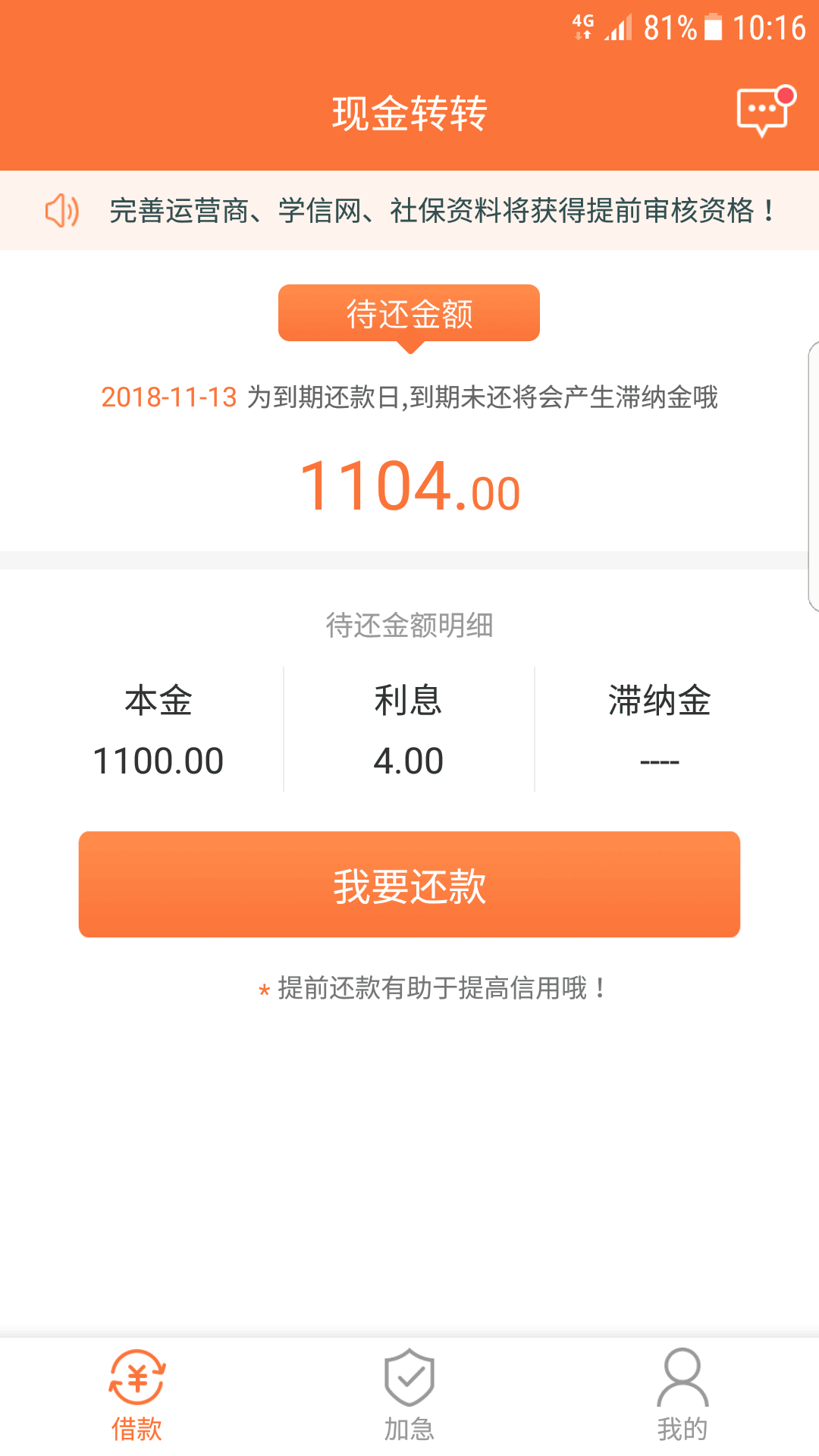Image resolution: width=819 pixels, height=1456 pixels.
Task: Select the 借款 tab
Action: pyautogui.click(x=136, y=1395)
